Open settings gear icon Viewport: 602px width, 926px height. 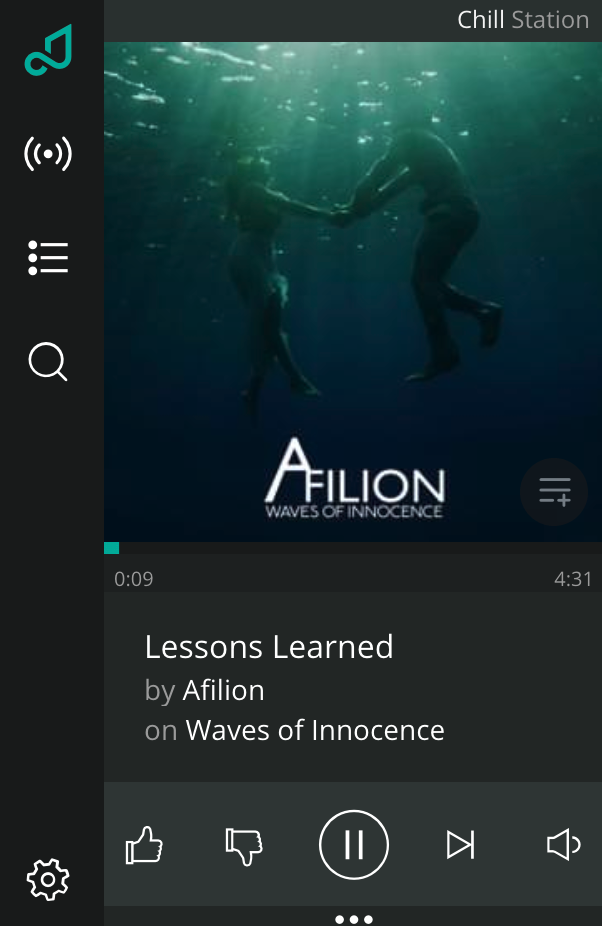(x=48, y=879)
